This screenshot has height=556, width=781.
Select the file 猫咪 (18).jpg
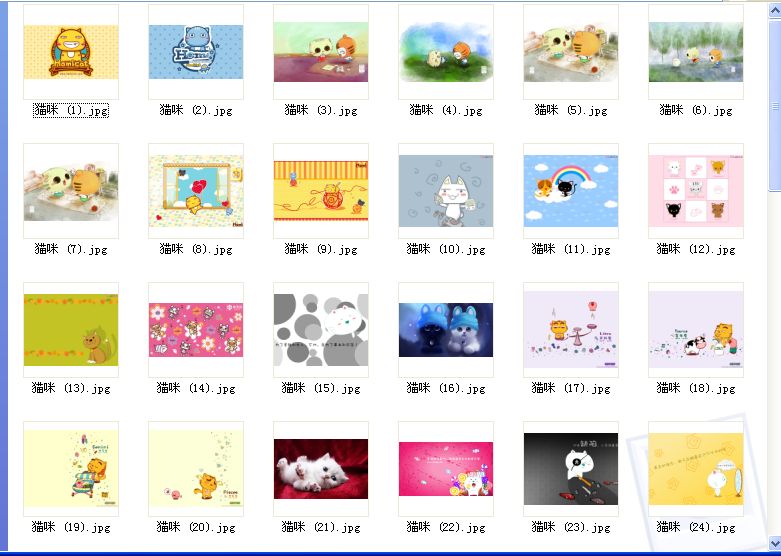(x=696, y=330)
